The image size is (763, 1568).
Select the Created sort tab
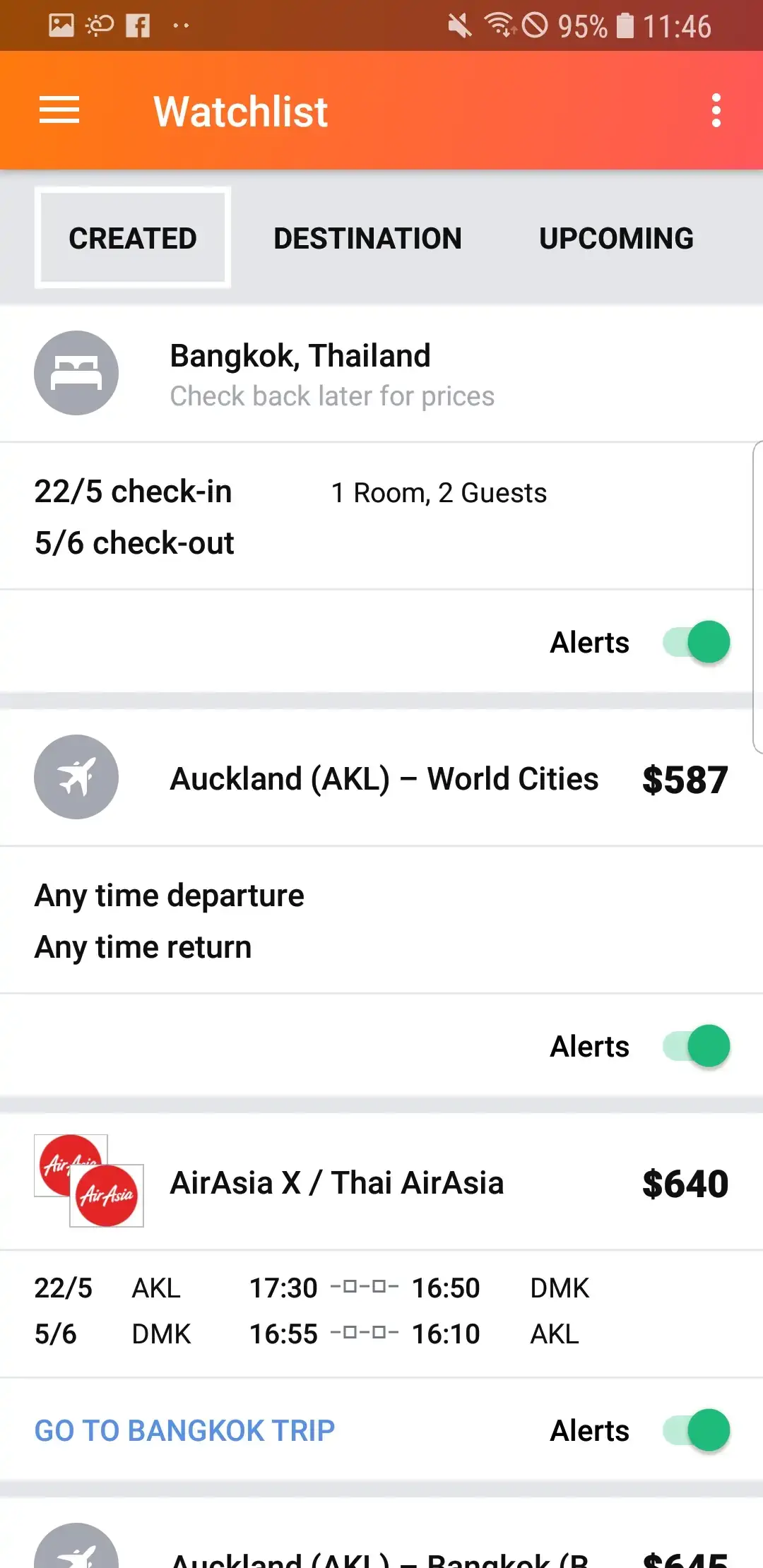[x=133, y=238]
